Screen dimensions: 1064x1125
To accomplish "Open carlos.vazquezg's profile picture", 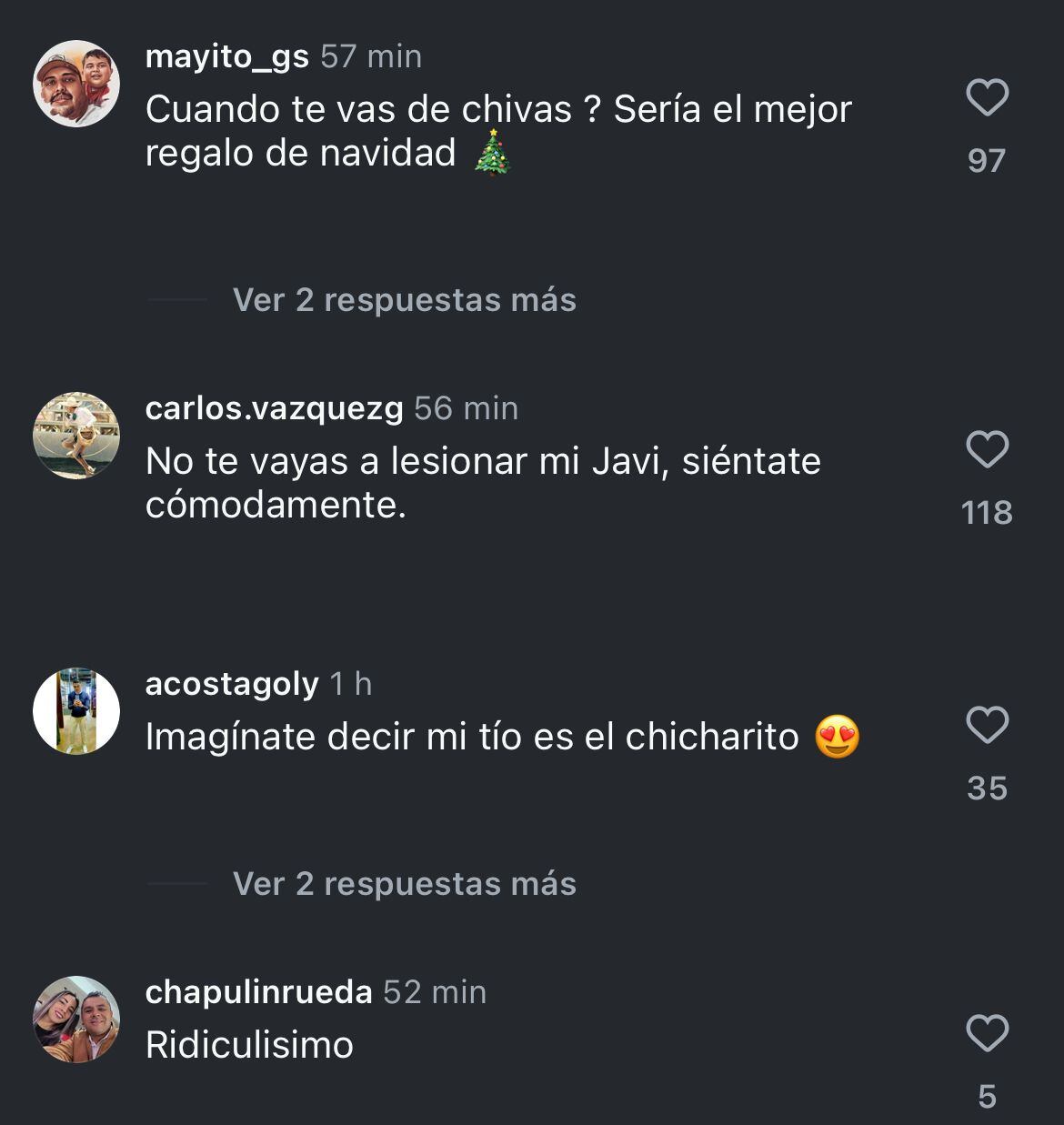I will click(x=76, y=436).
